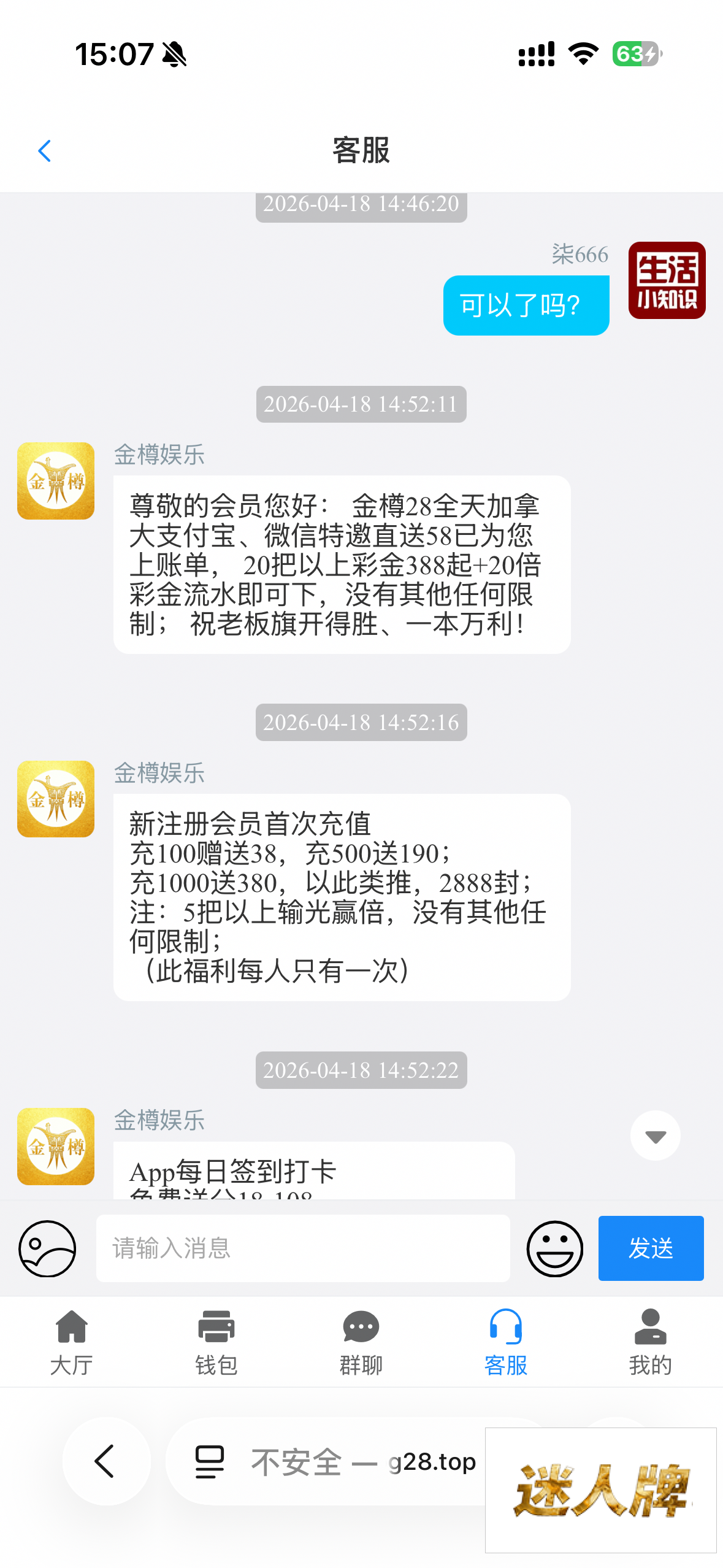Jump to the latest message arrow
This screenshot has height=1568, width=723.
point(655,1136)
